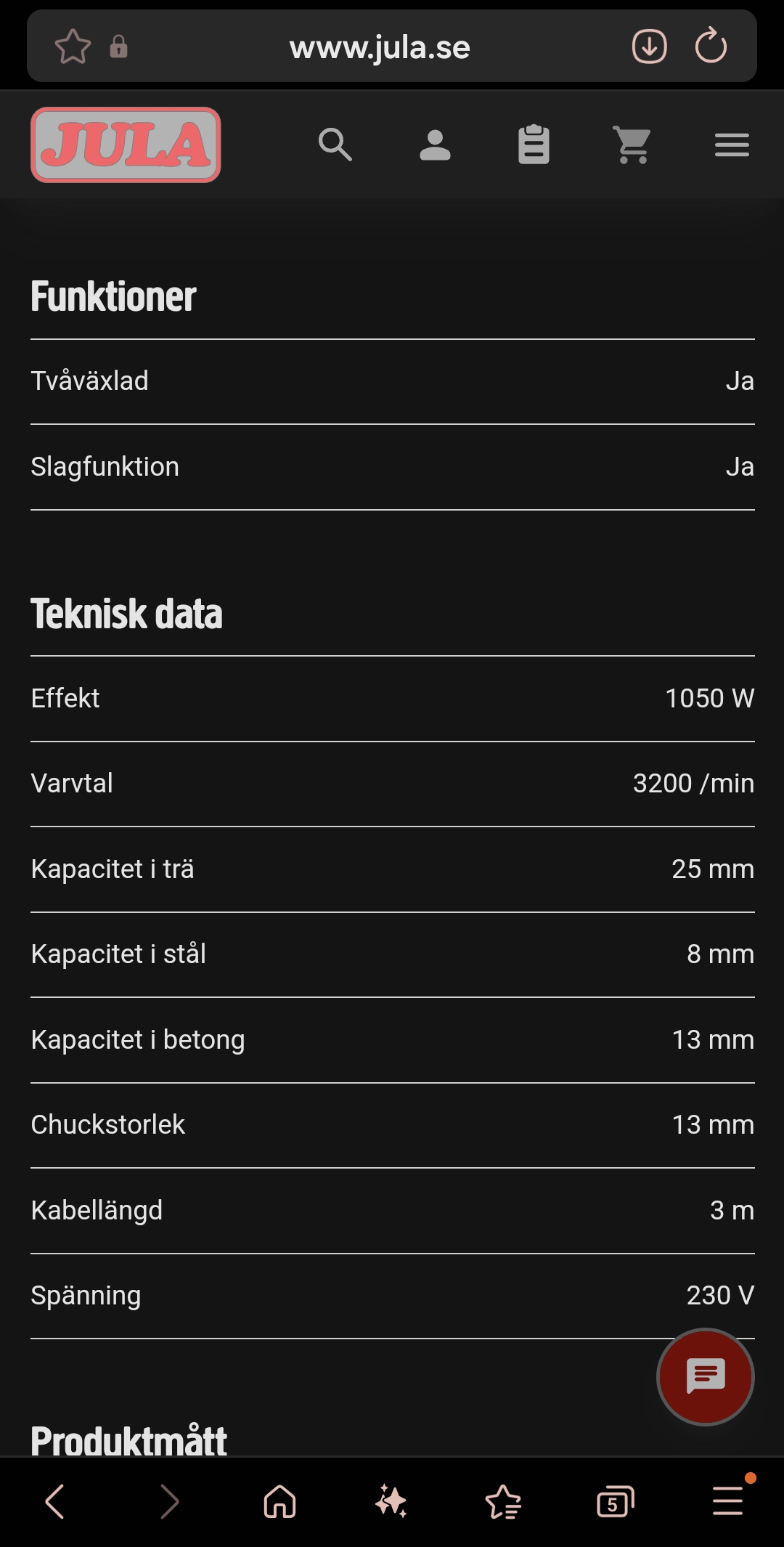Go back to the previous page

coord(55,1501)
